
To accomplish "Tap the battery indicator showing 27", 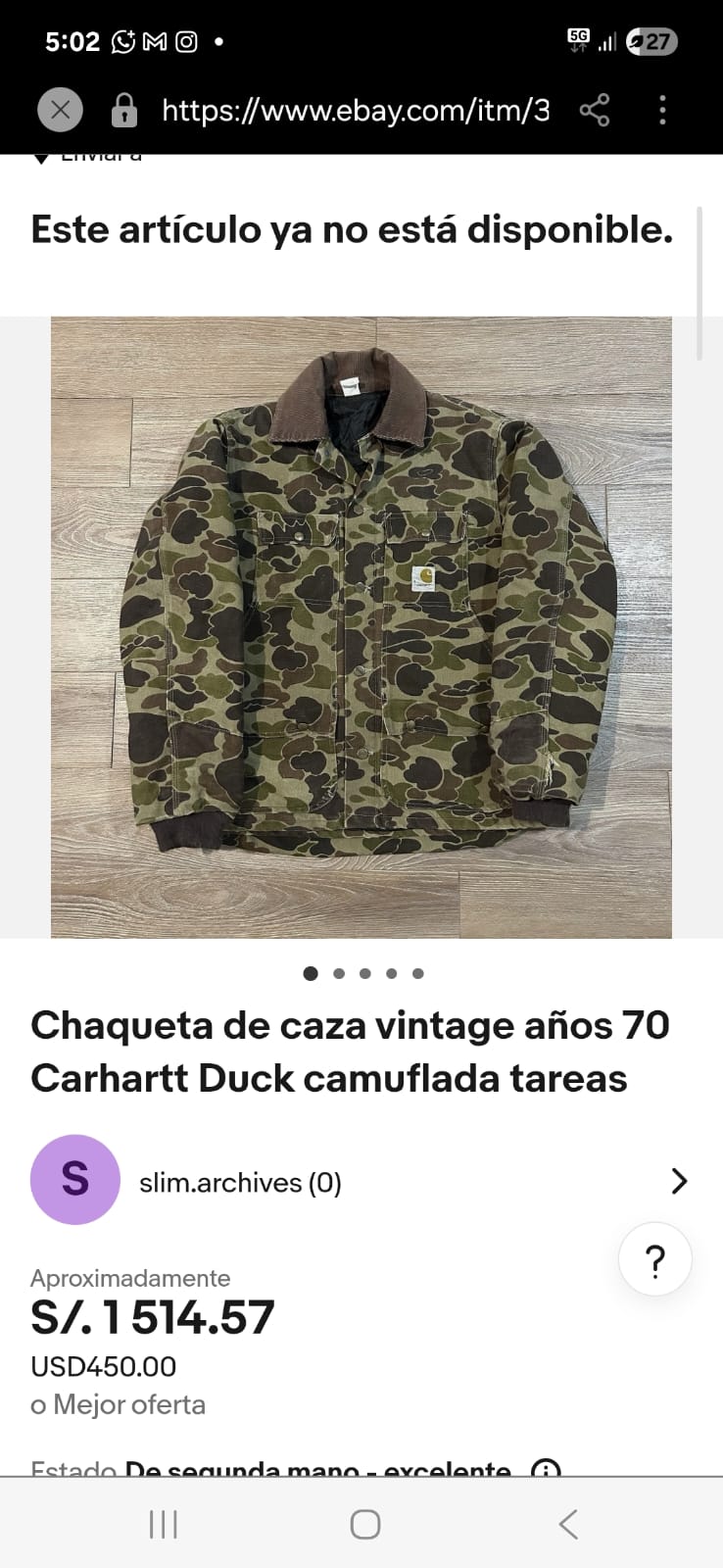I will 650,41.
